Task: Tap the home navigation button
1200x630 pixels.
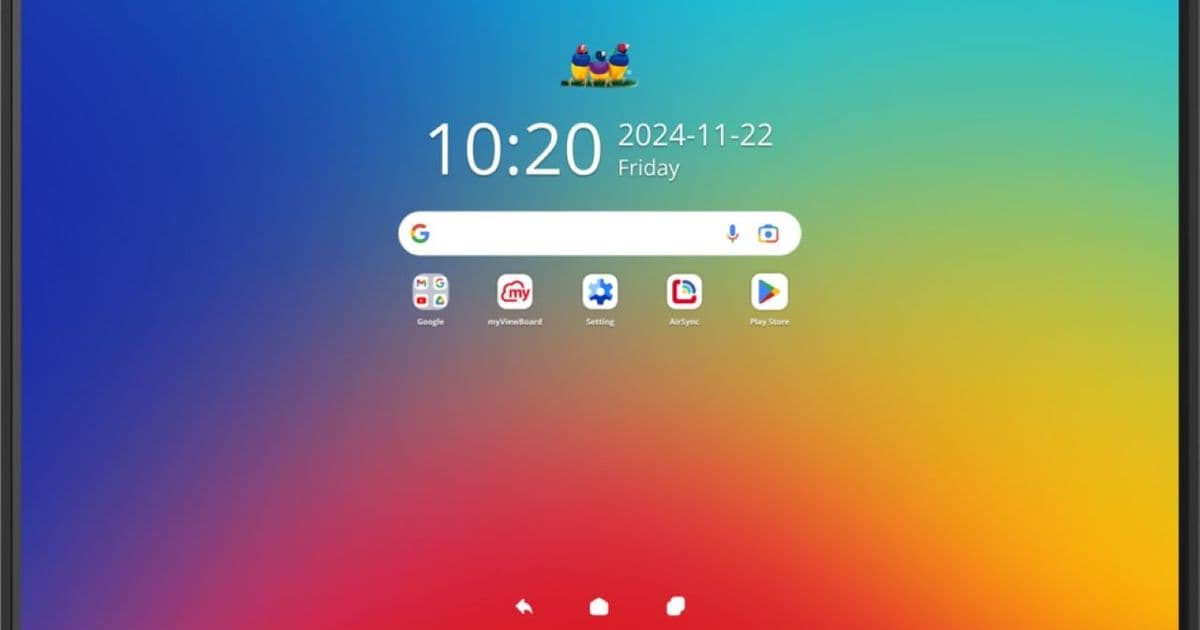Action: (x=599, y=606)
